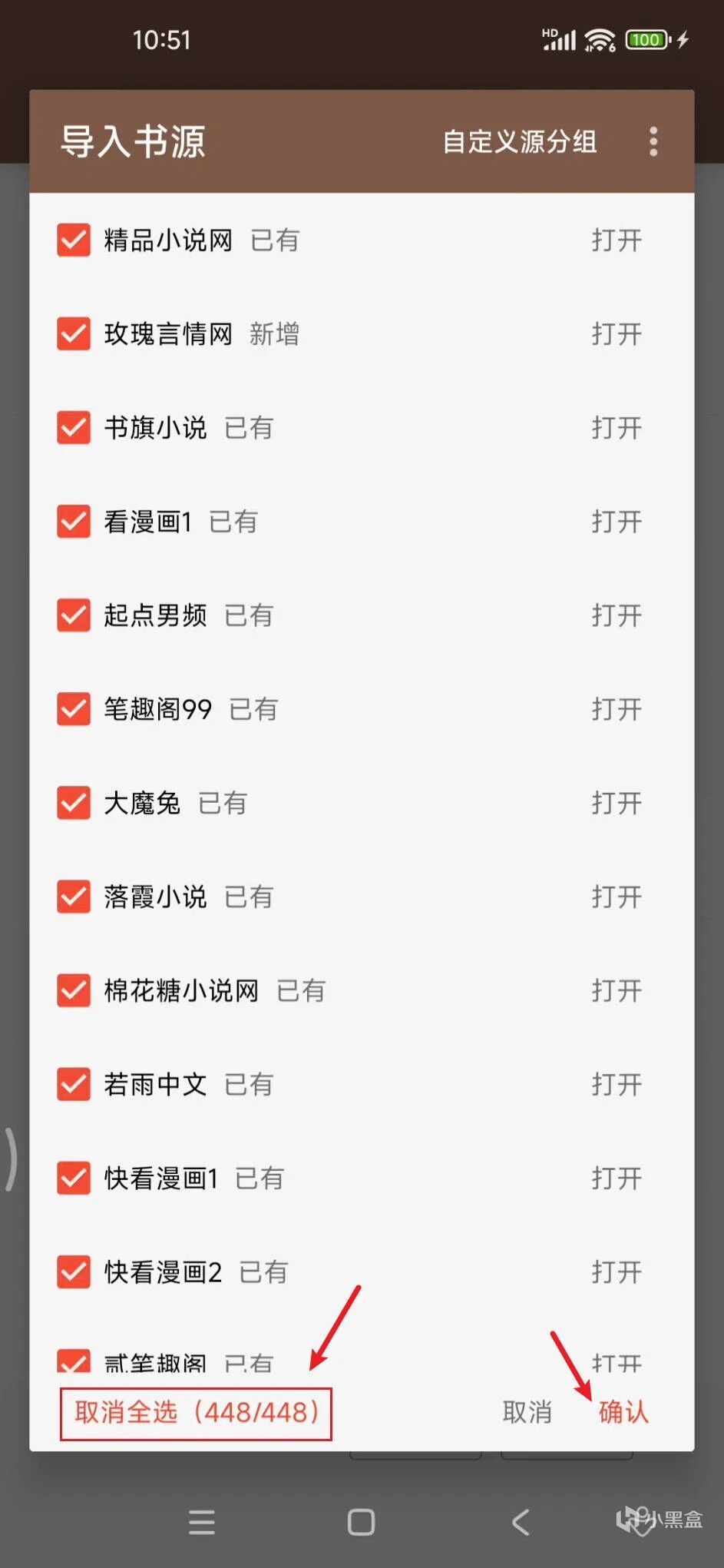Uncheck the 笔趣阁99 source

tap(74, 709)
